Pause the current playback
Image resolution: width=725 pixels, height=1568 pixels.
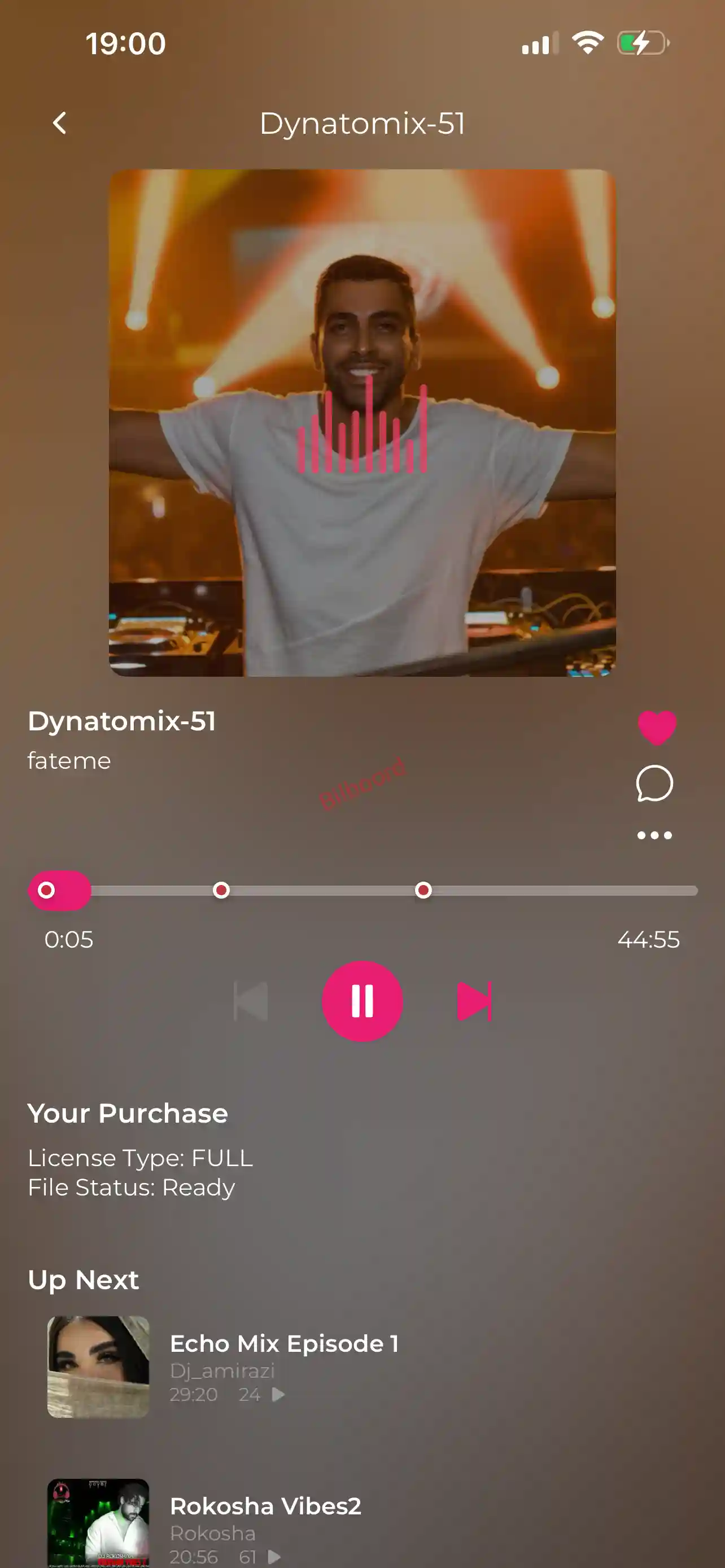coord(362,1001)
